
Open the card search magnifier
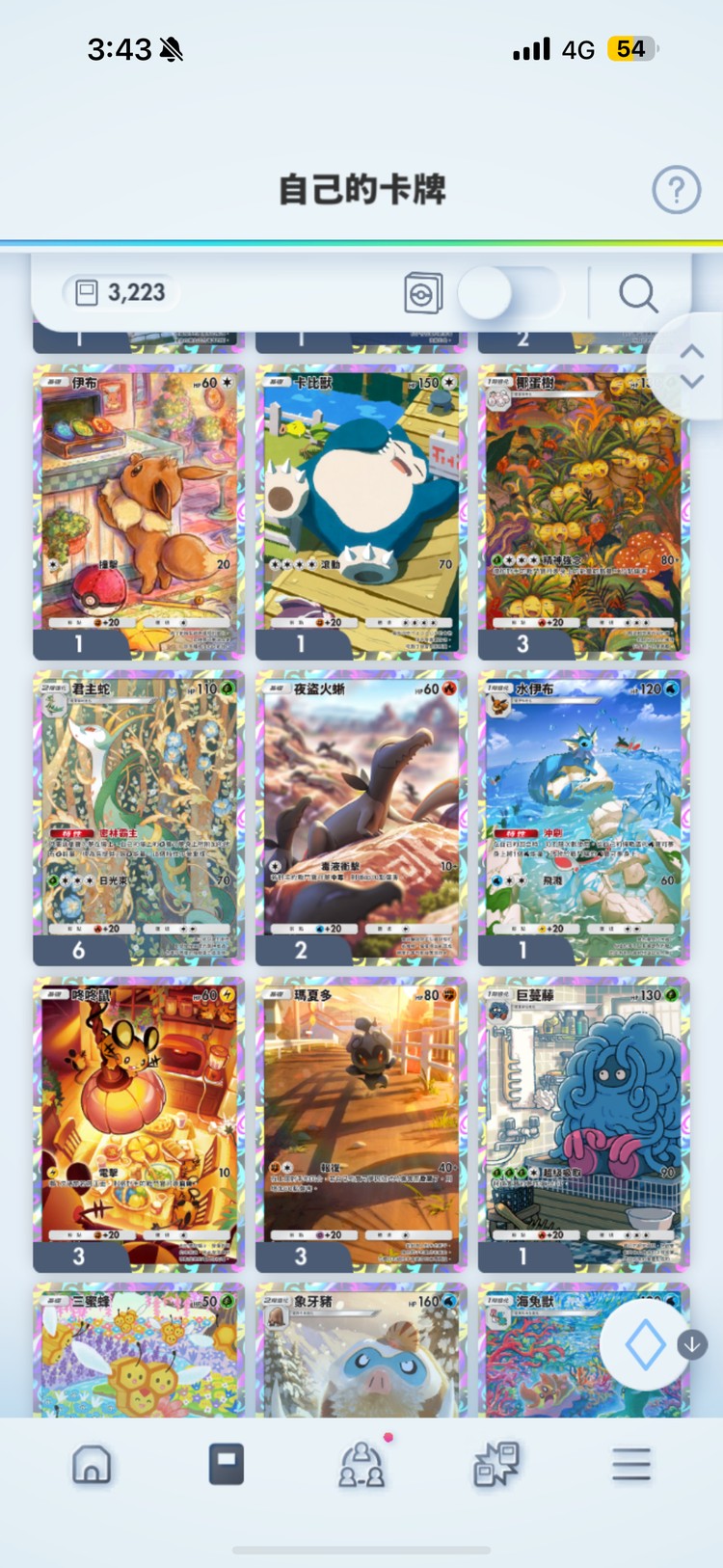click(x=637, y=293)
